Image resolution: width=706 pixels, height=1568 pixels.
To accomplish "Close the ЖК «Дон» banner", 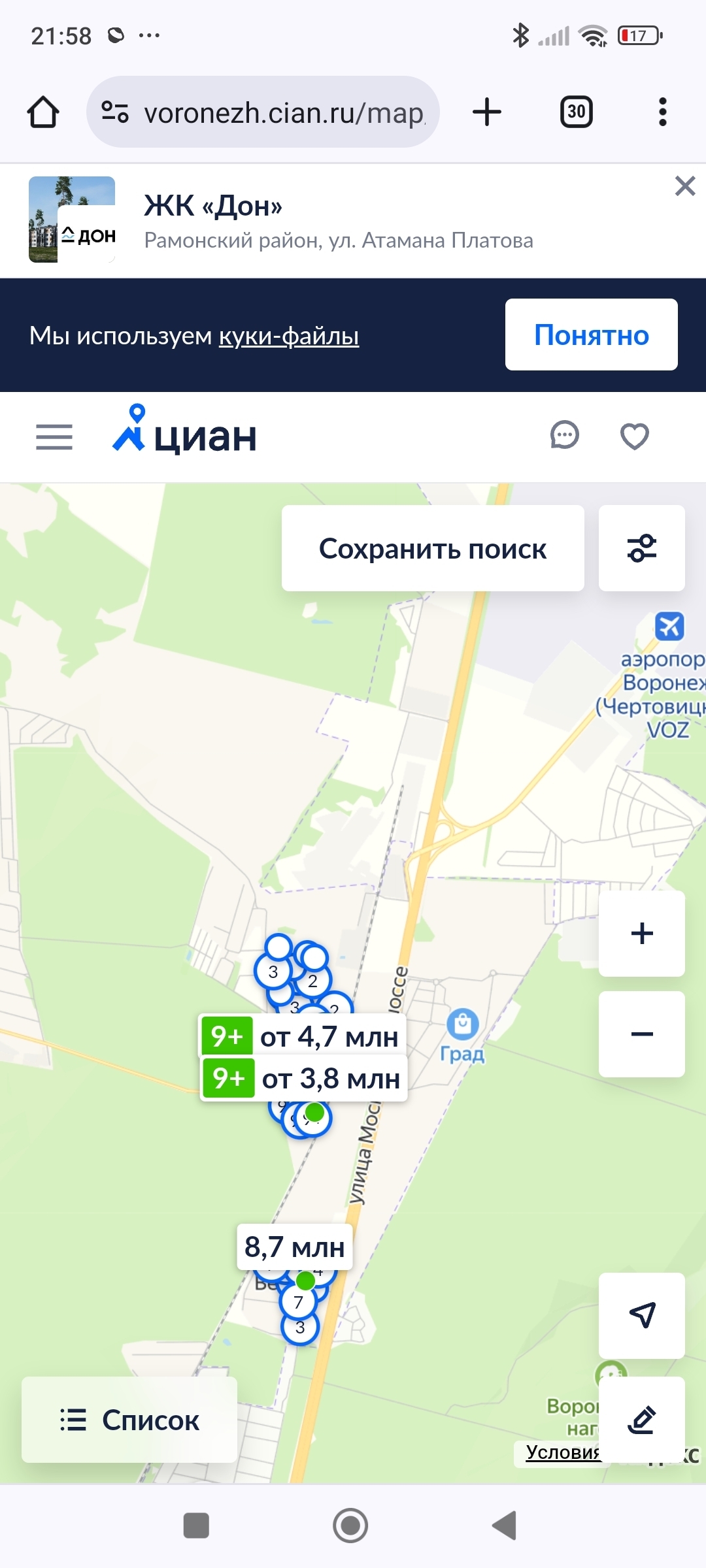I will 684,186.
